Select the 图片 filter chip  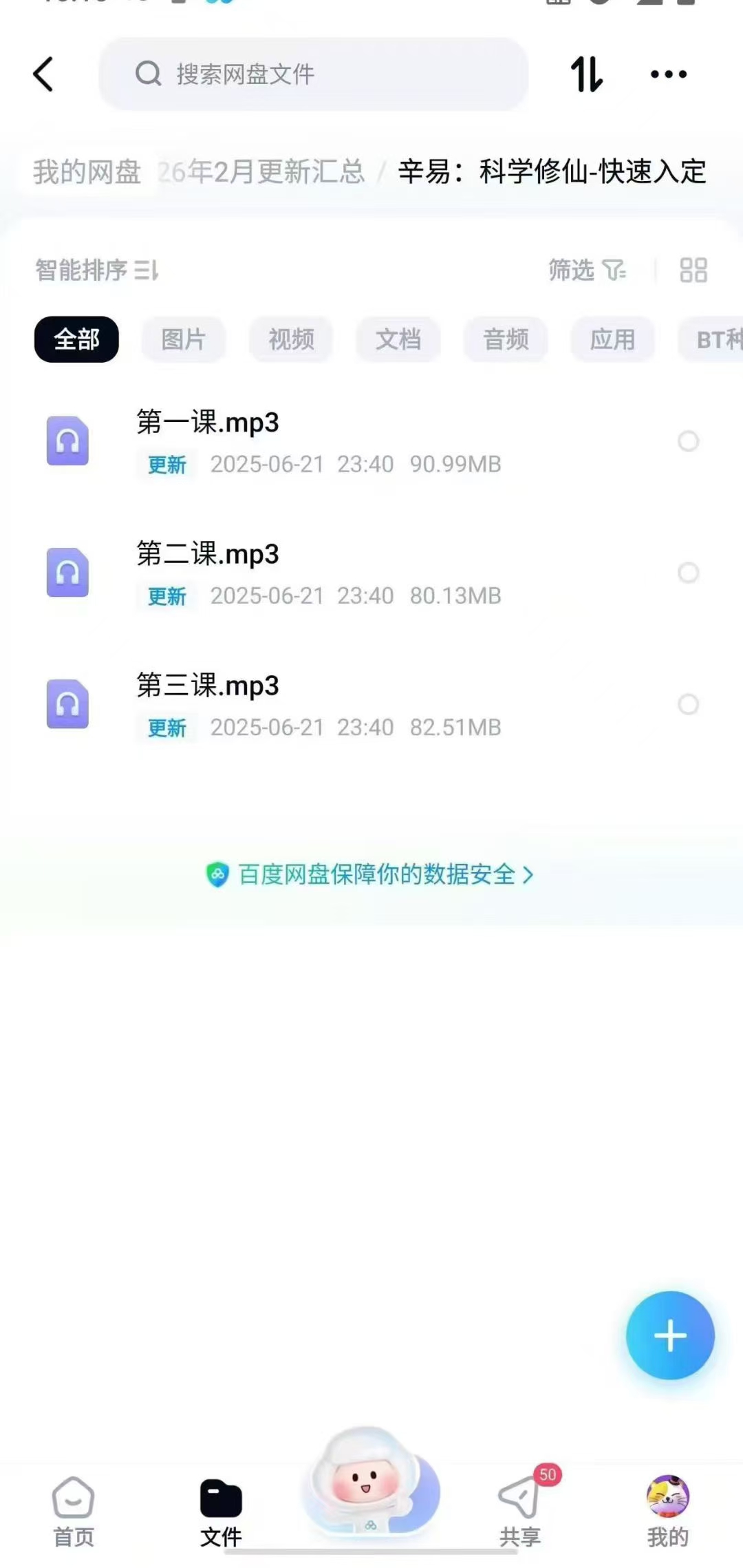(x=183, y=339)
